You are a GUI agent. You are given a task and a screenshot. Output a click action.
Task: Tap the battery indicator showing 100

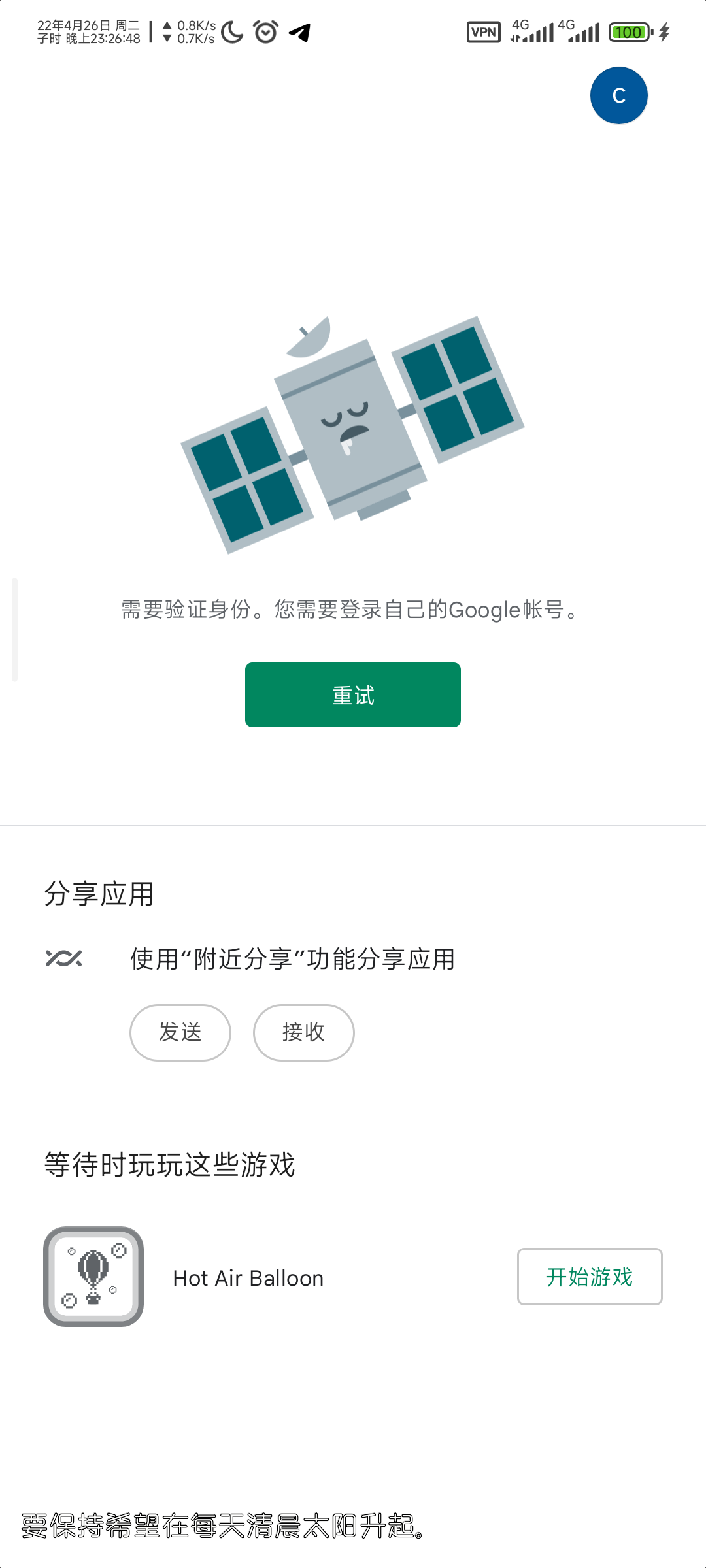click(629, 31)
